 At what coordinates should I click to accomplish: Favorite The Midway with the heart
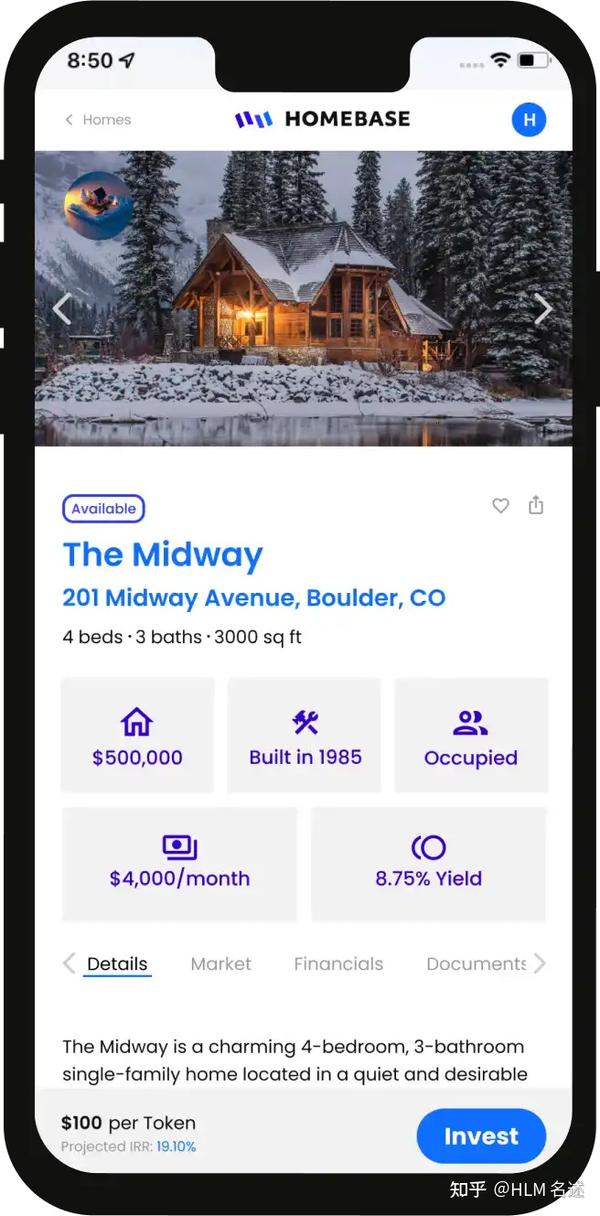pyautogui.click(x=501, y=506)
